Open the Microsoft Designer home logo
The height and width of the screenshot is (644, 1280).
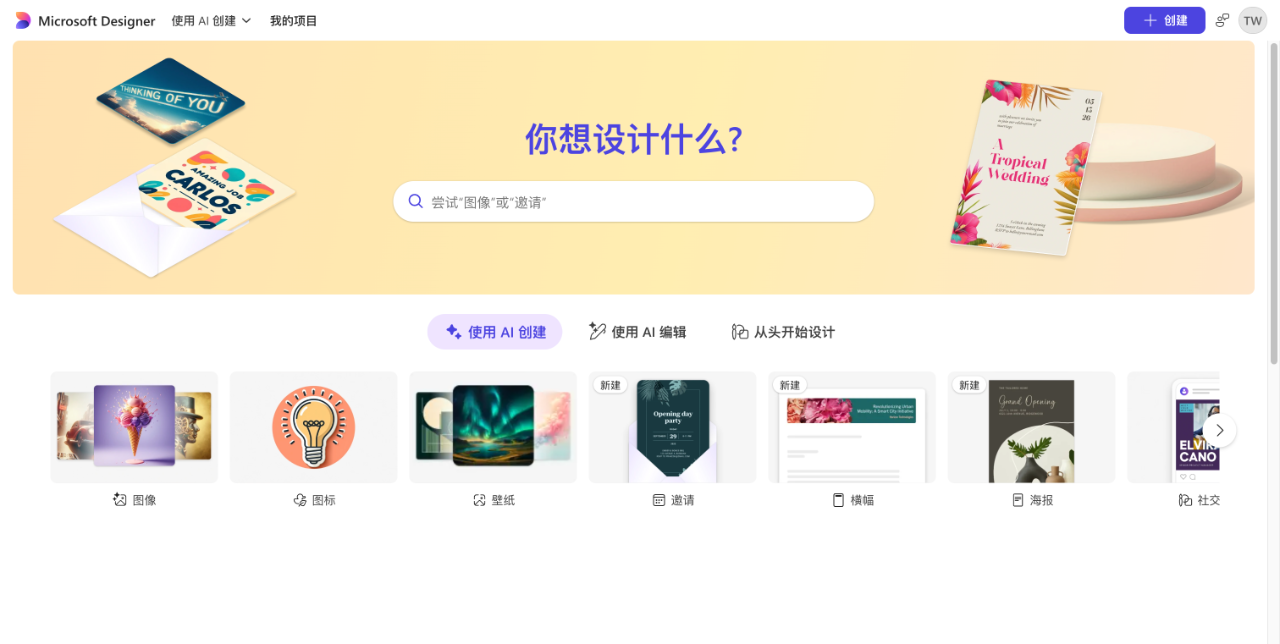(x=86, y=21)
